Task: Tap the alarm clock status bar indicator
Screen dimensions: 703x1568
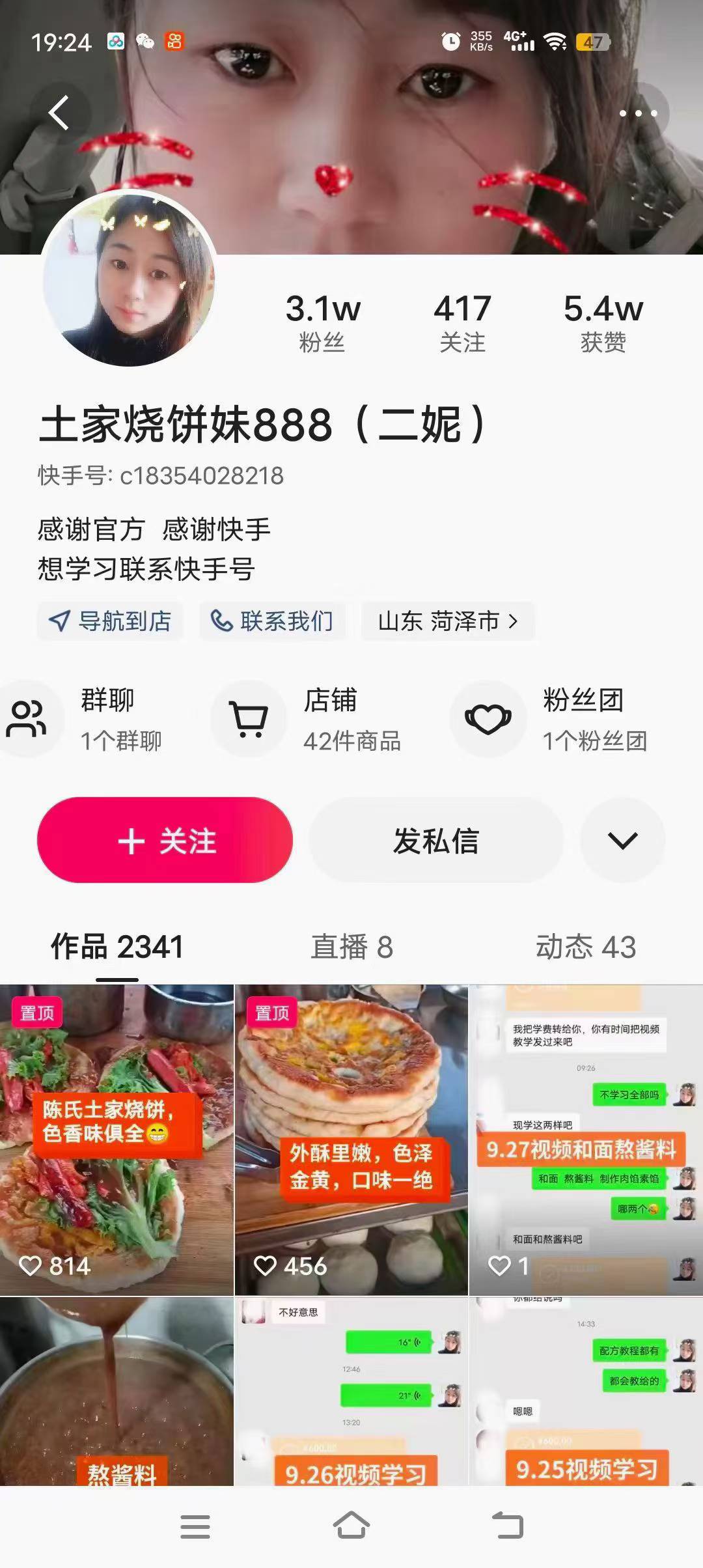Action: 448,41
